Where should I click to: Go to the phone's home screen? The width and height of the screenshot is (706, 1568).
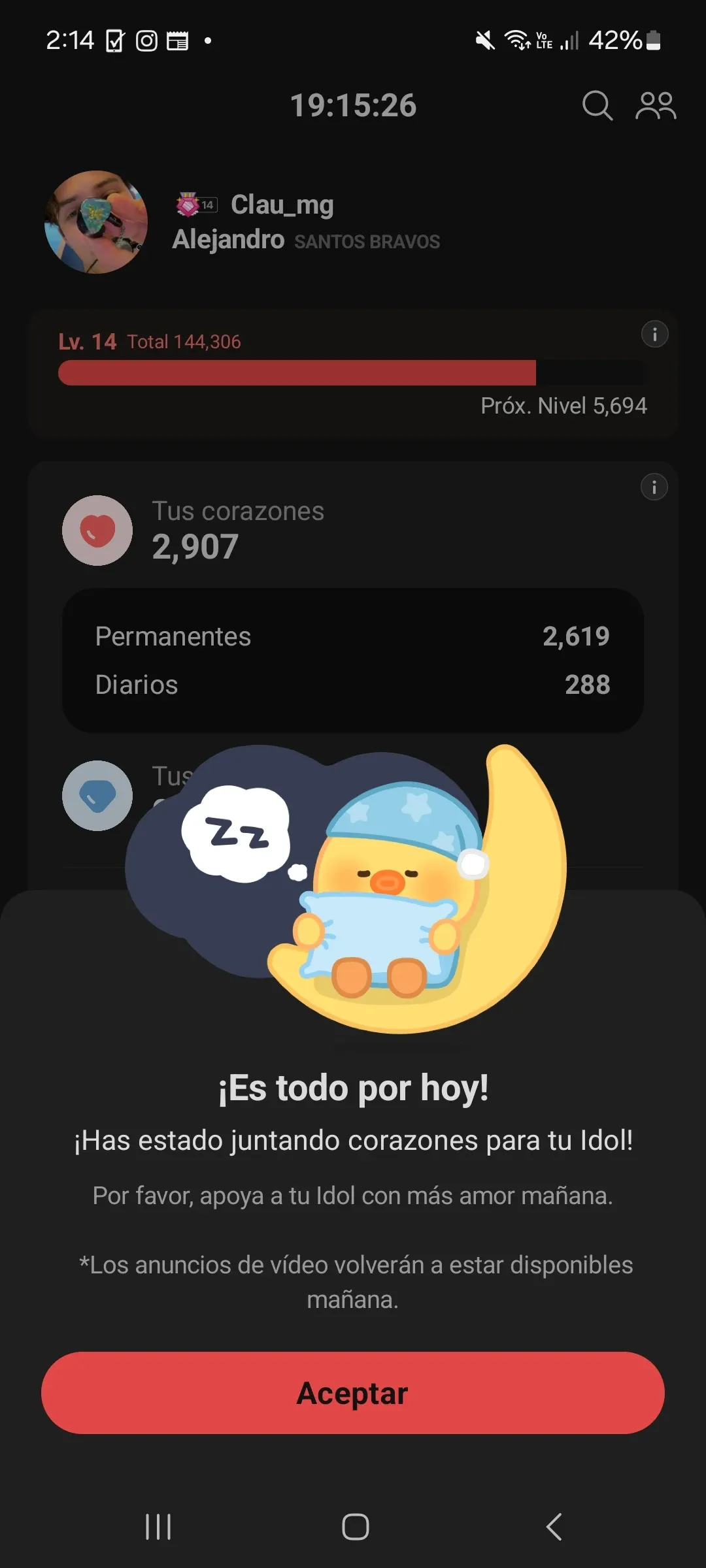355,1527
